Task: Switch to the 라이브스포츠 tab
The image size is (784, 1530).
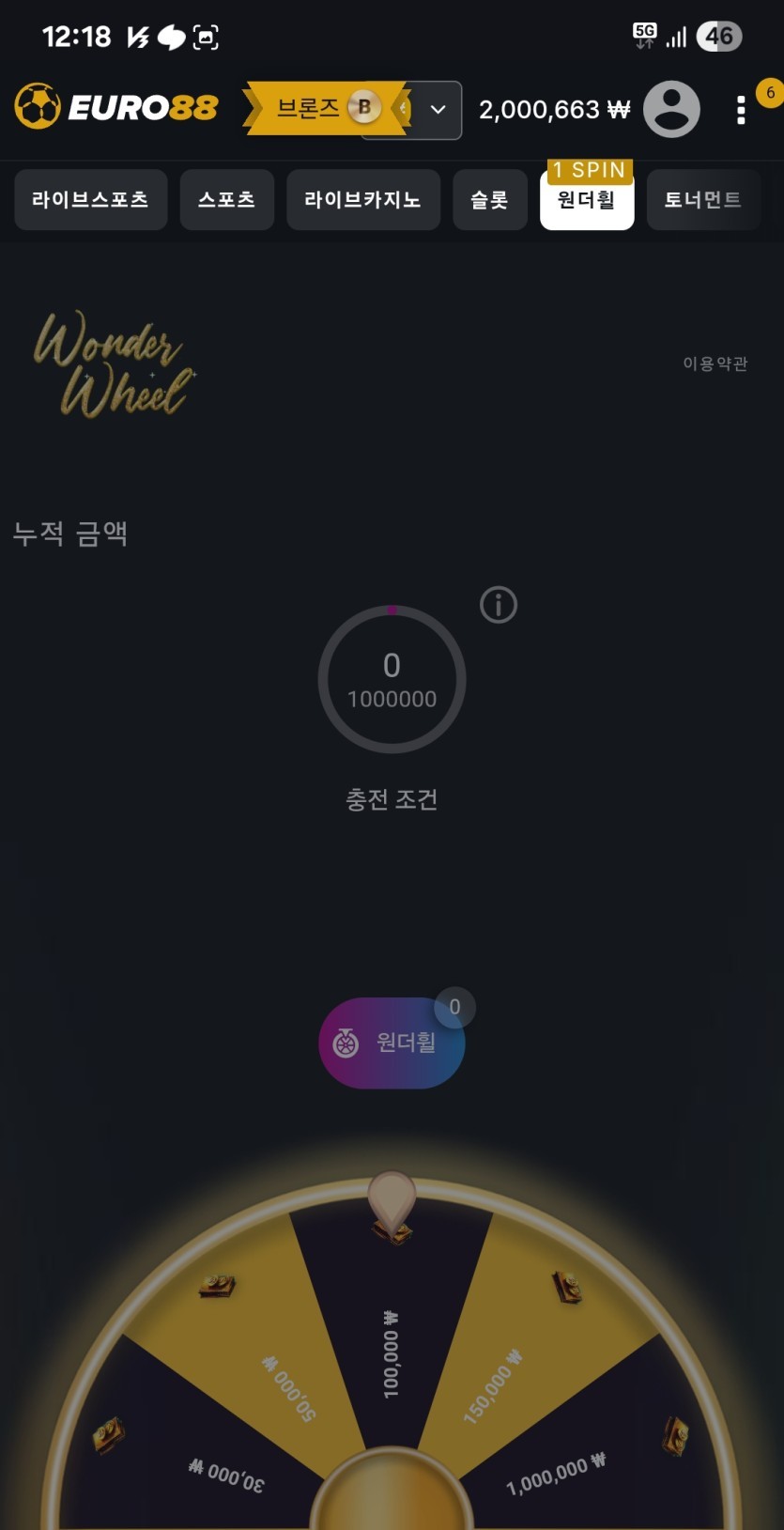Action: 90,199
